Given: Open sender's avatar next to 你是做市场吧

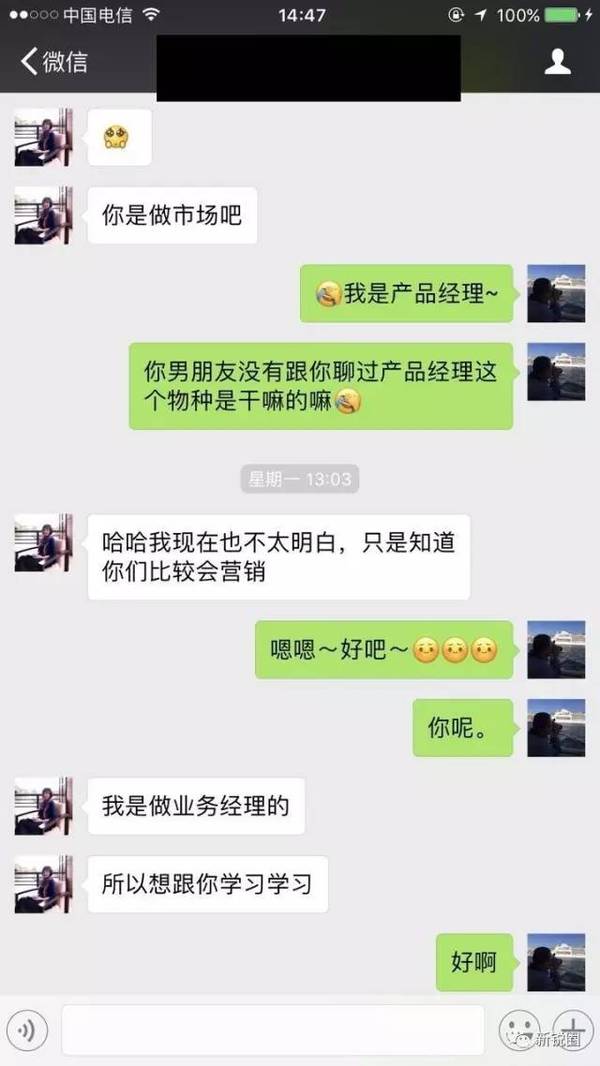Looking at the screenshot, I should tap(43, 215).
